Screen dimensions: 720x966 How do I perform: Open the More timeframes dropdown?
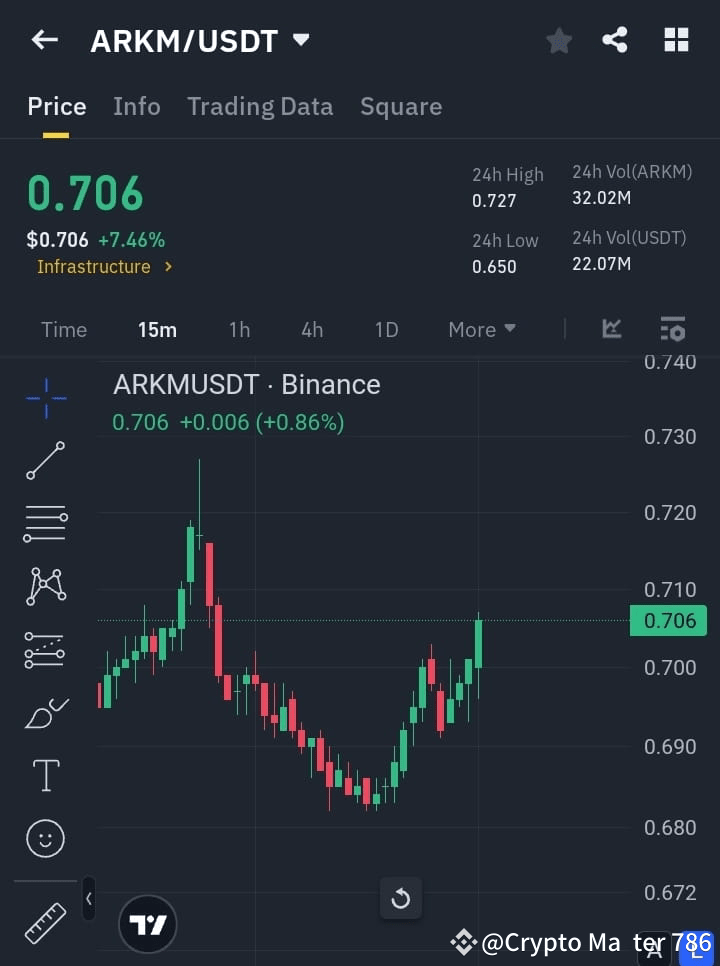point(481,329)
